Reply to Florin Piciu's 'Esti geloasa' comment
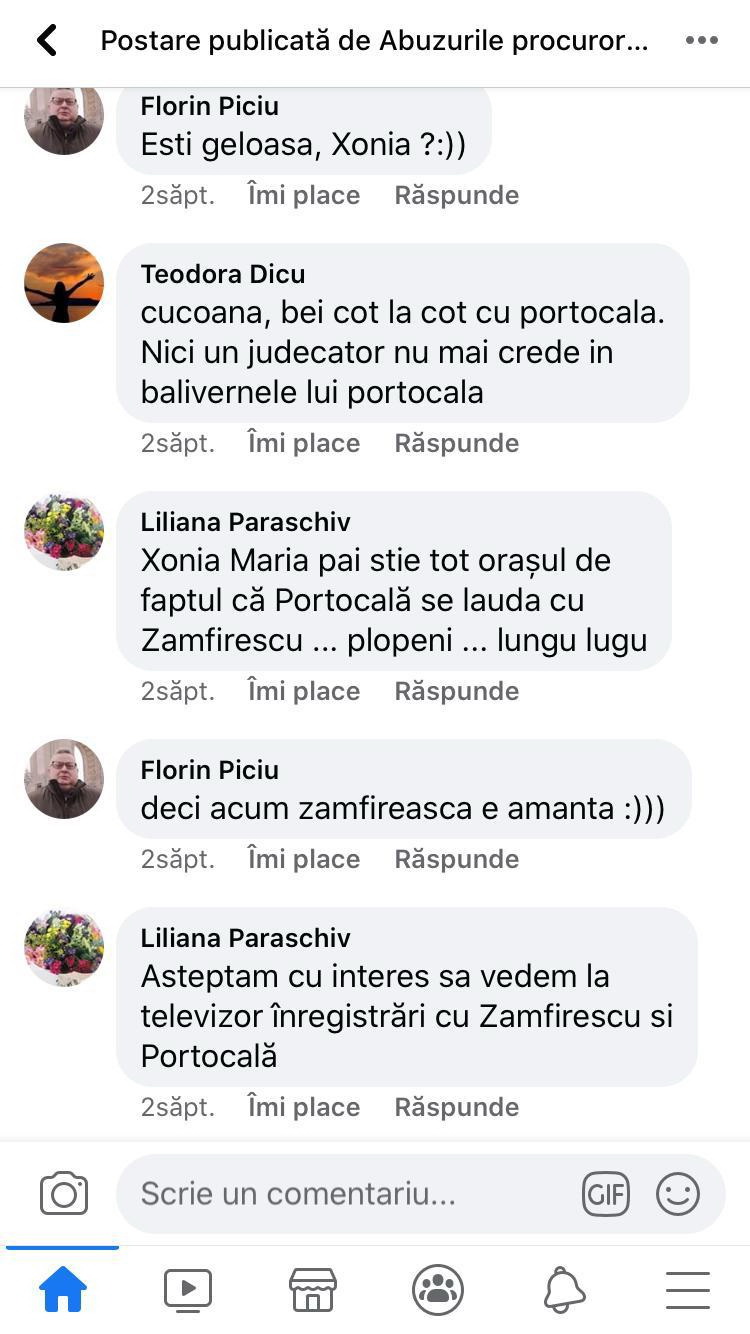 pos(456,195)
